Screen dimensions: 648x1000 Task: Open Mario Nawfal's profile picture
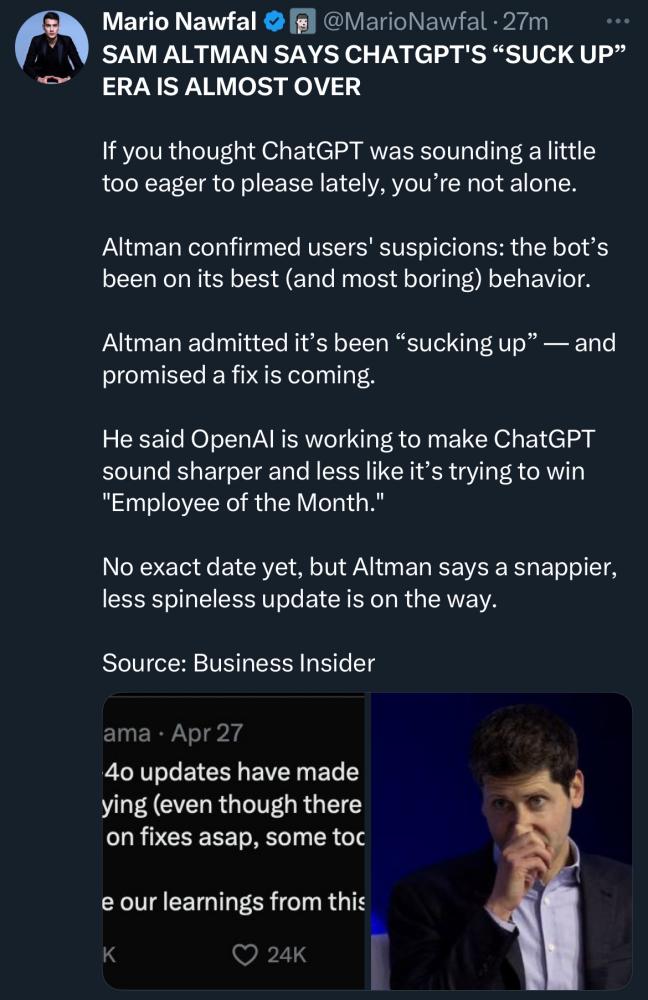[54, 47]
